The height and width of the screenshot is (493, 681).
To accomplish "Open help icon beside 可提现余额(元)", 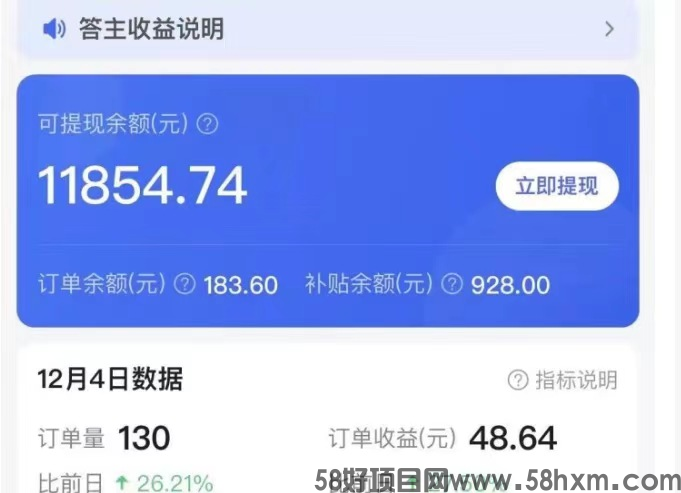I will tap(207, 125).
